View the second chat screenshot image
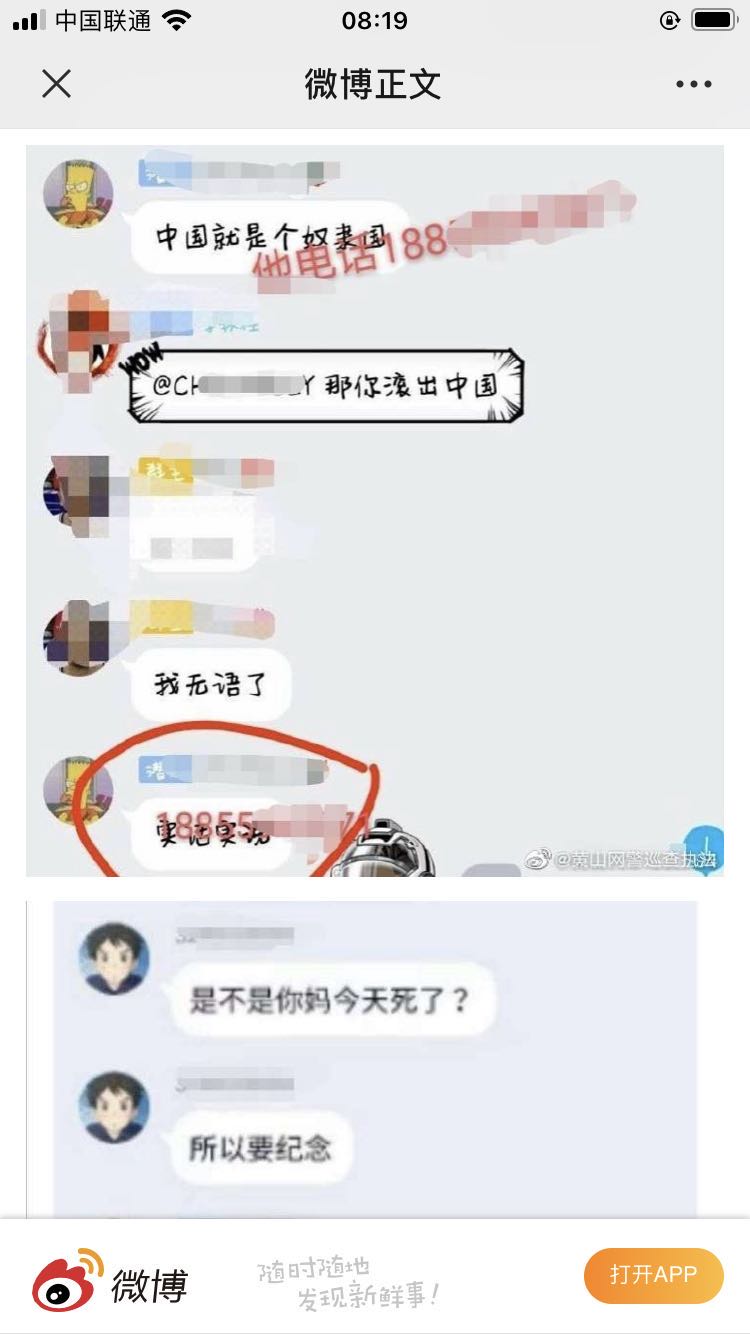750x1334 pixels. (374, 1055)
